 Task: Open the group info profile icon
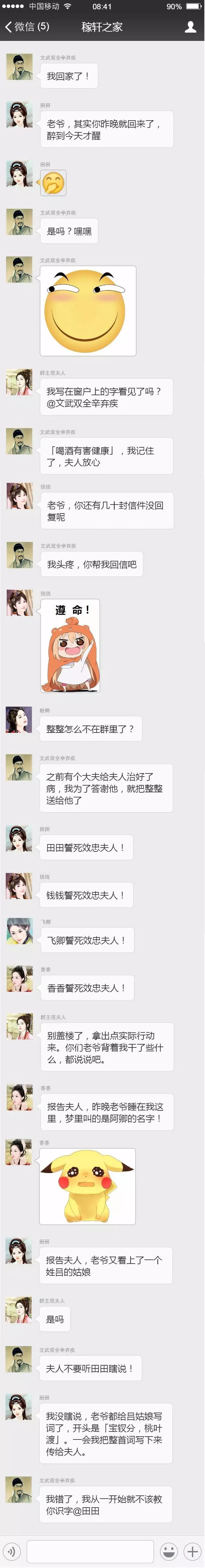click(x=190, y=27)
